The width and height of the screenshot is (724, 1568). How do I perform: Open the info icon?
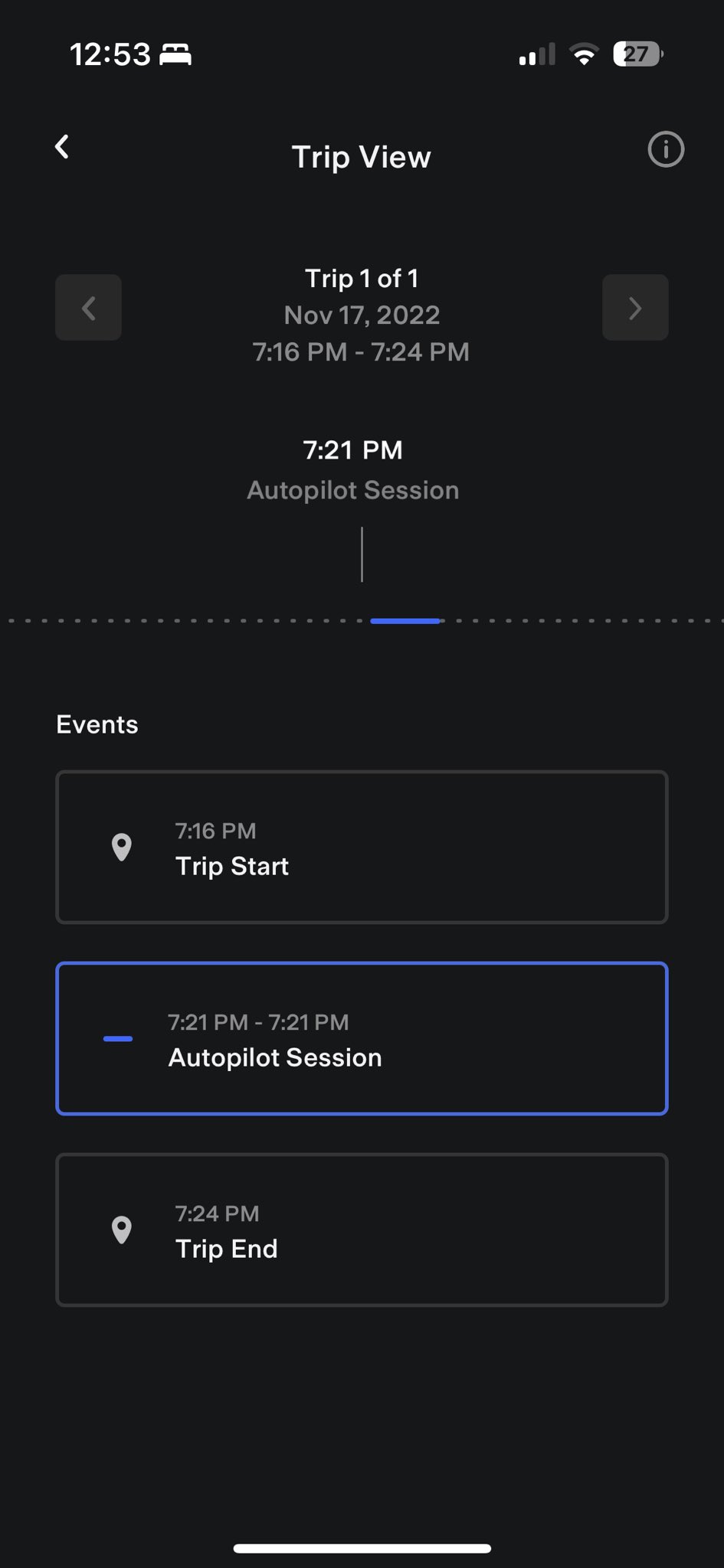665,149
